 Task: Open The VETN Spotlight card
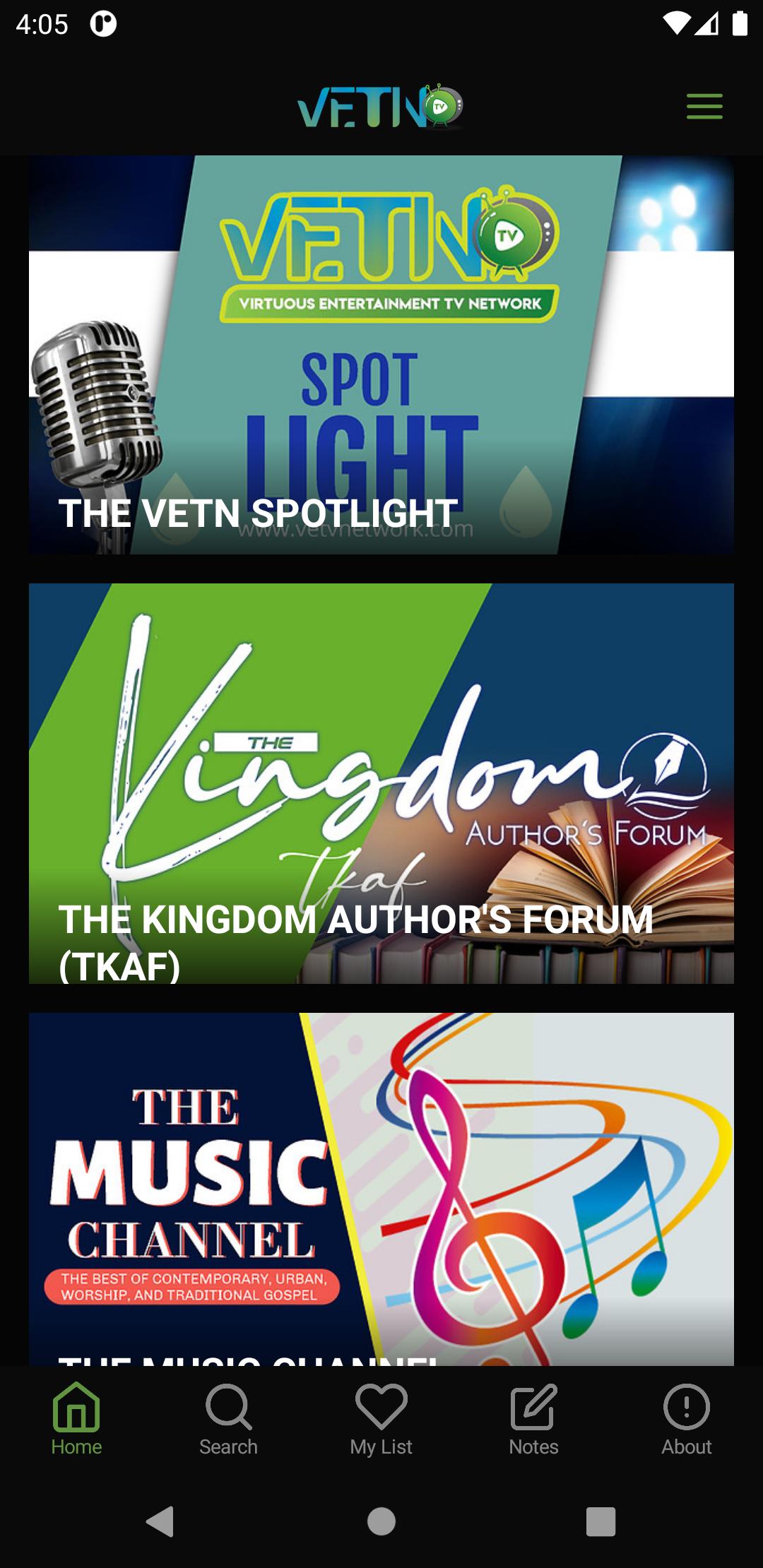coord(381,355)
